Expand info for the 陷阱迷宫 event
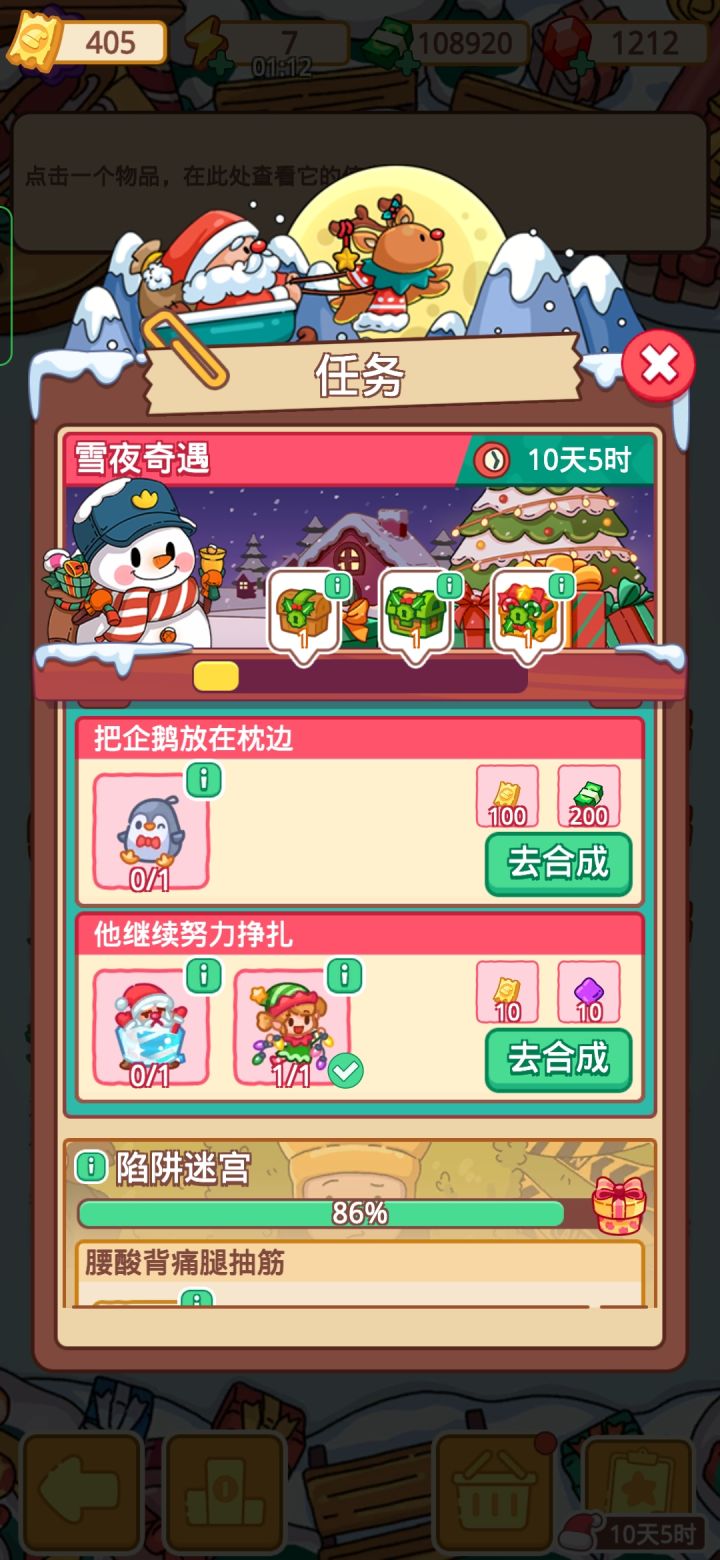Screen dimensions: 720x1560 (x=93, y=1165)
